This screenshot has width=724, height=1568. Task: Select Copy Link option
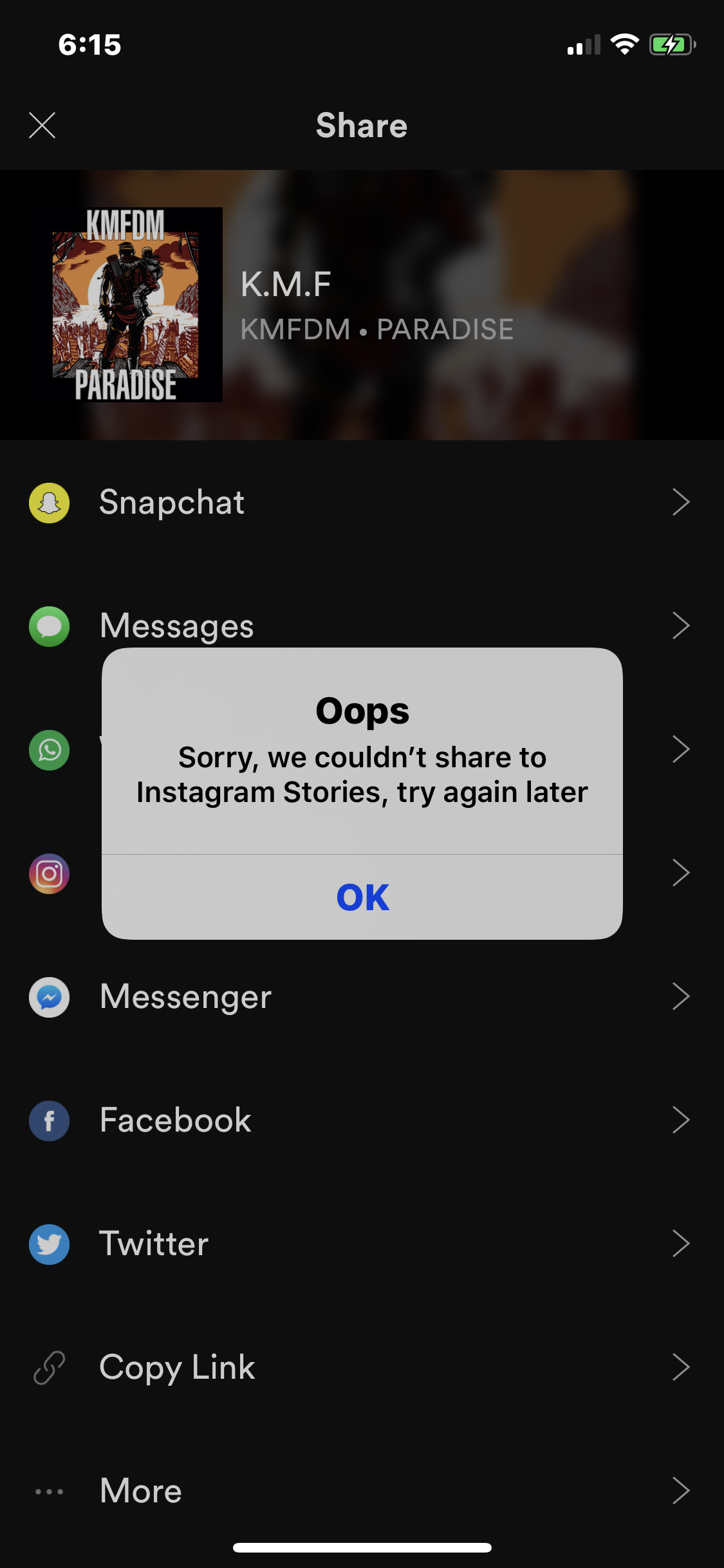click(x=177, y=1367)
